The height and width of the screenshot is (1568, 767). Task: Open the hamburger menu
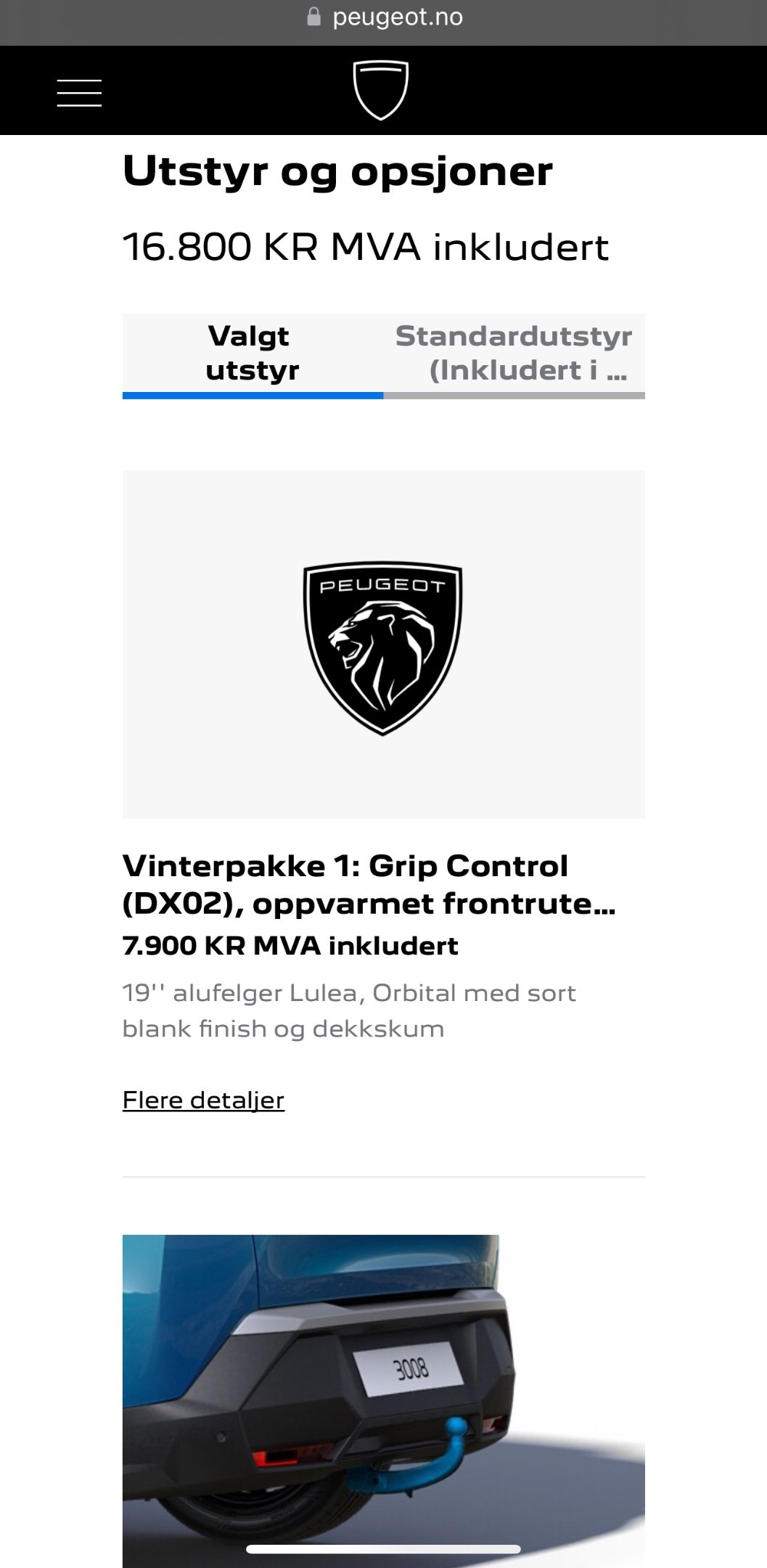tap(79, 93)
